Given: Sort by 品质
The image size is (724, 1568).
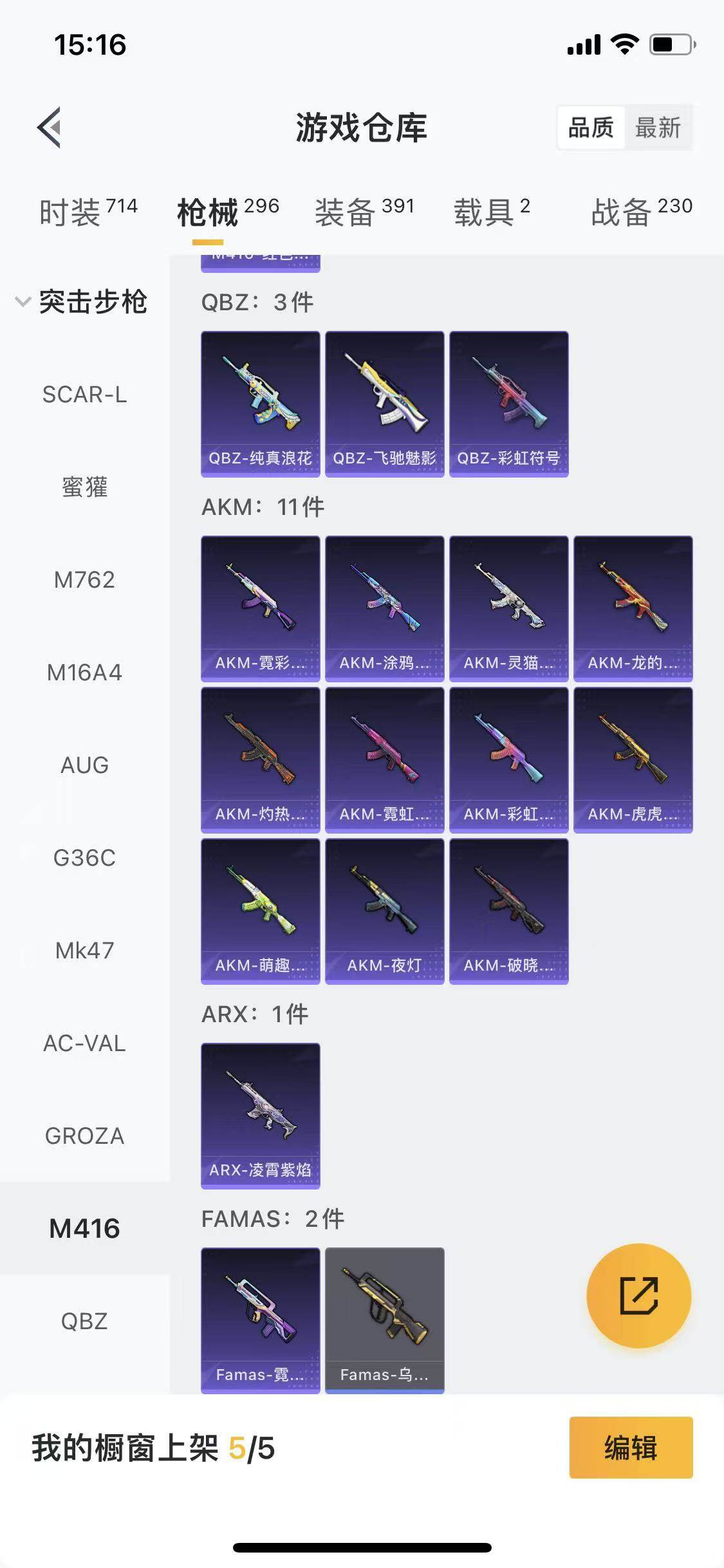Looking at the screenshot, I should point(591,127).
